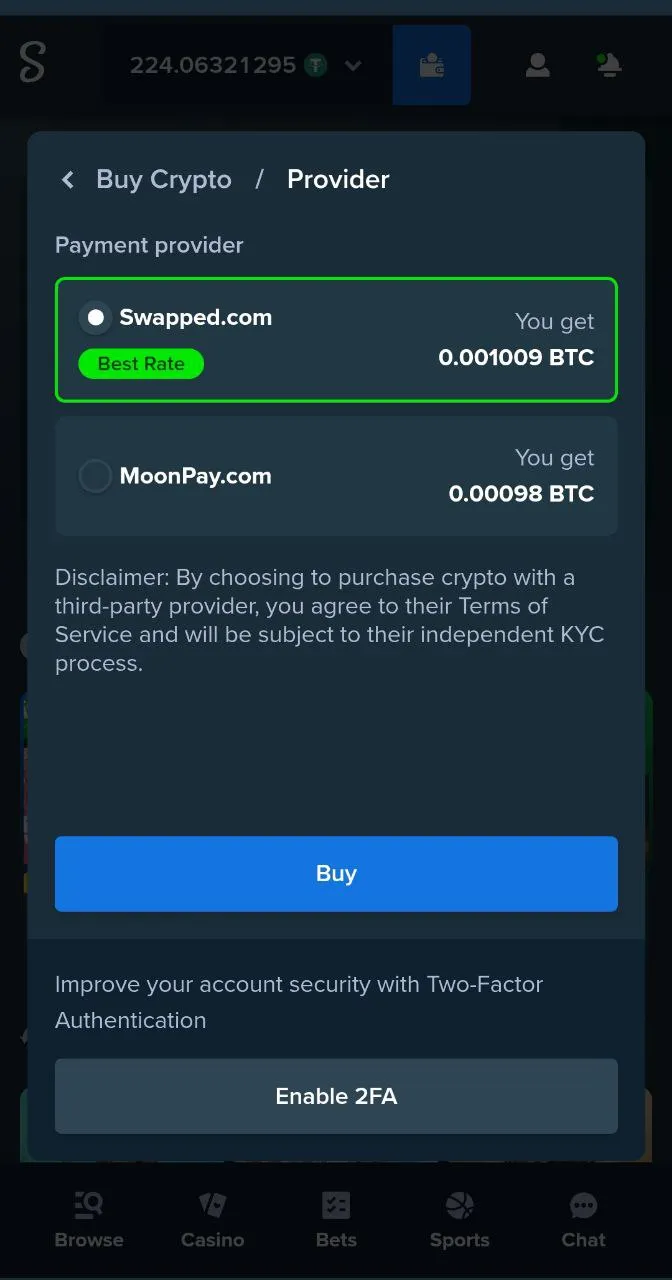Open the Chat tab

pos(583,1220)
